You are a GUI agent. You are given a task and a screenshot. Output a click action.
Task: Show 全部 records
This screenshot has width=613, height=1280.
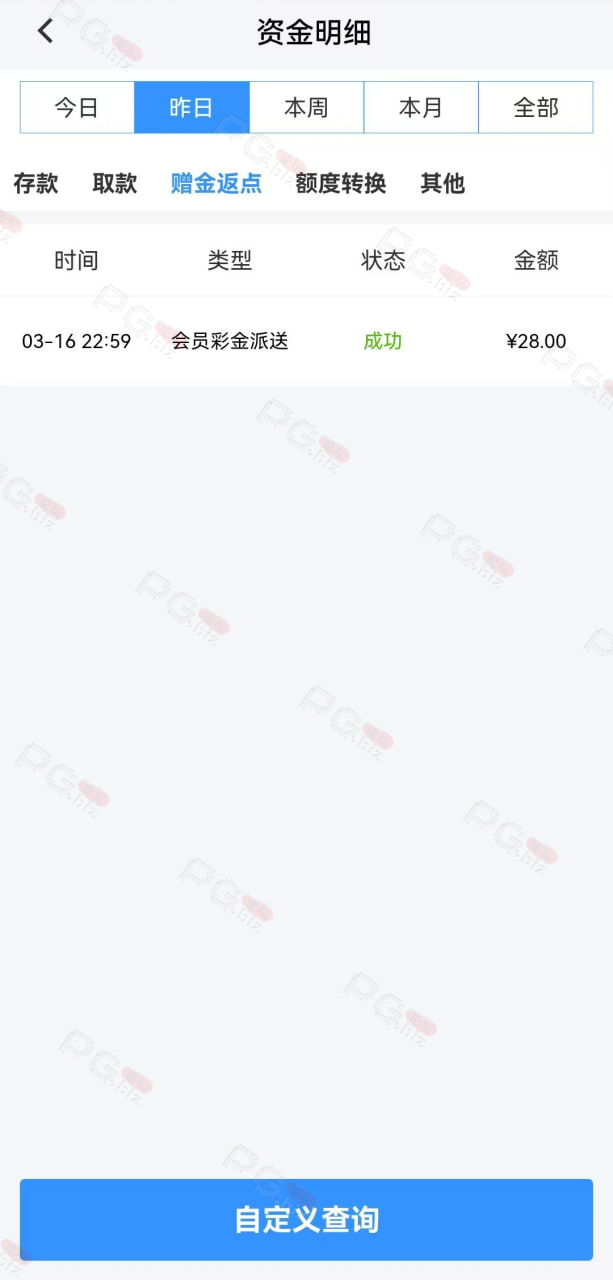[x=536, y=108]
